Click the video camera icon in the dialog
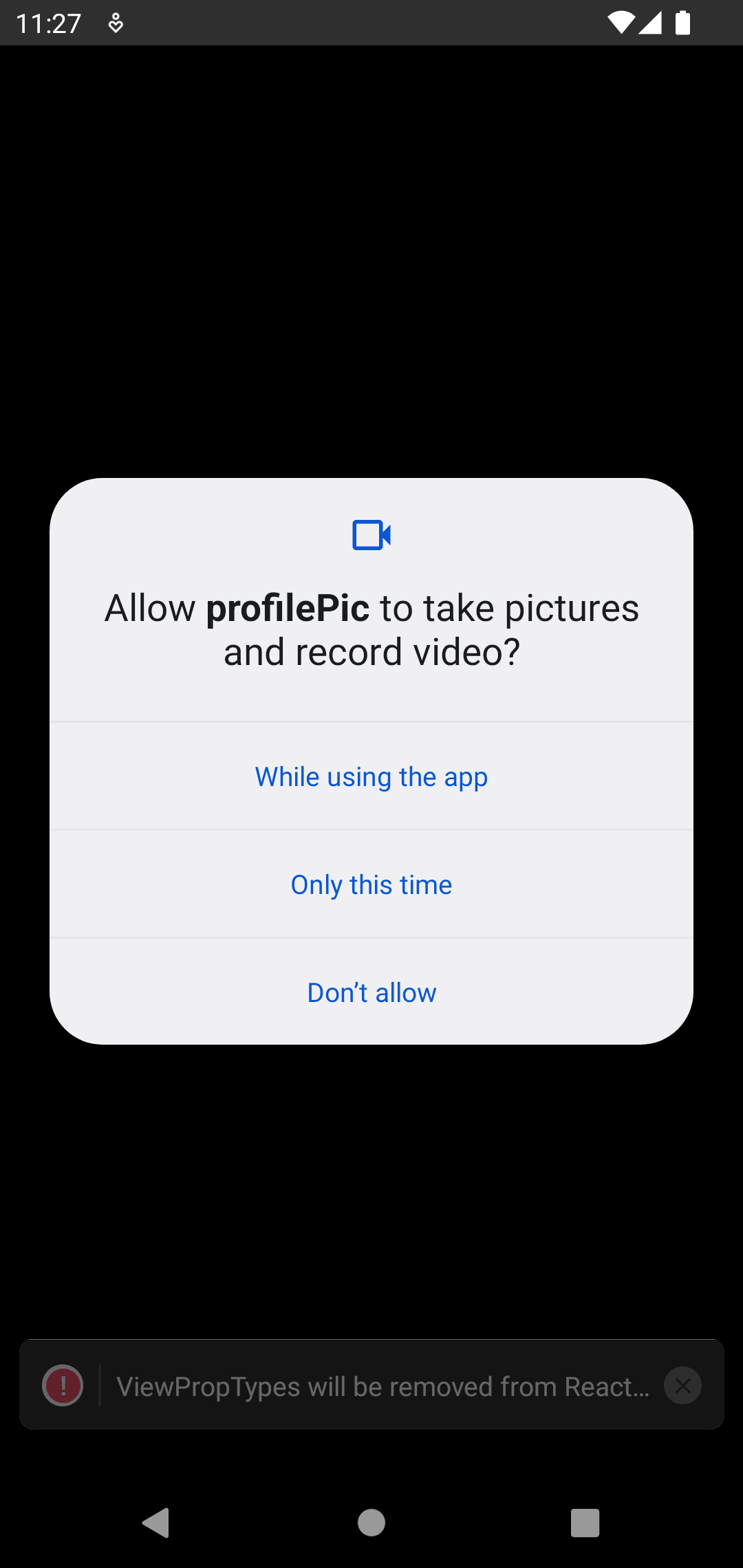The height and width of the screenshot is (1568, 743). pos(371,535)
